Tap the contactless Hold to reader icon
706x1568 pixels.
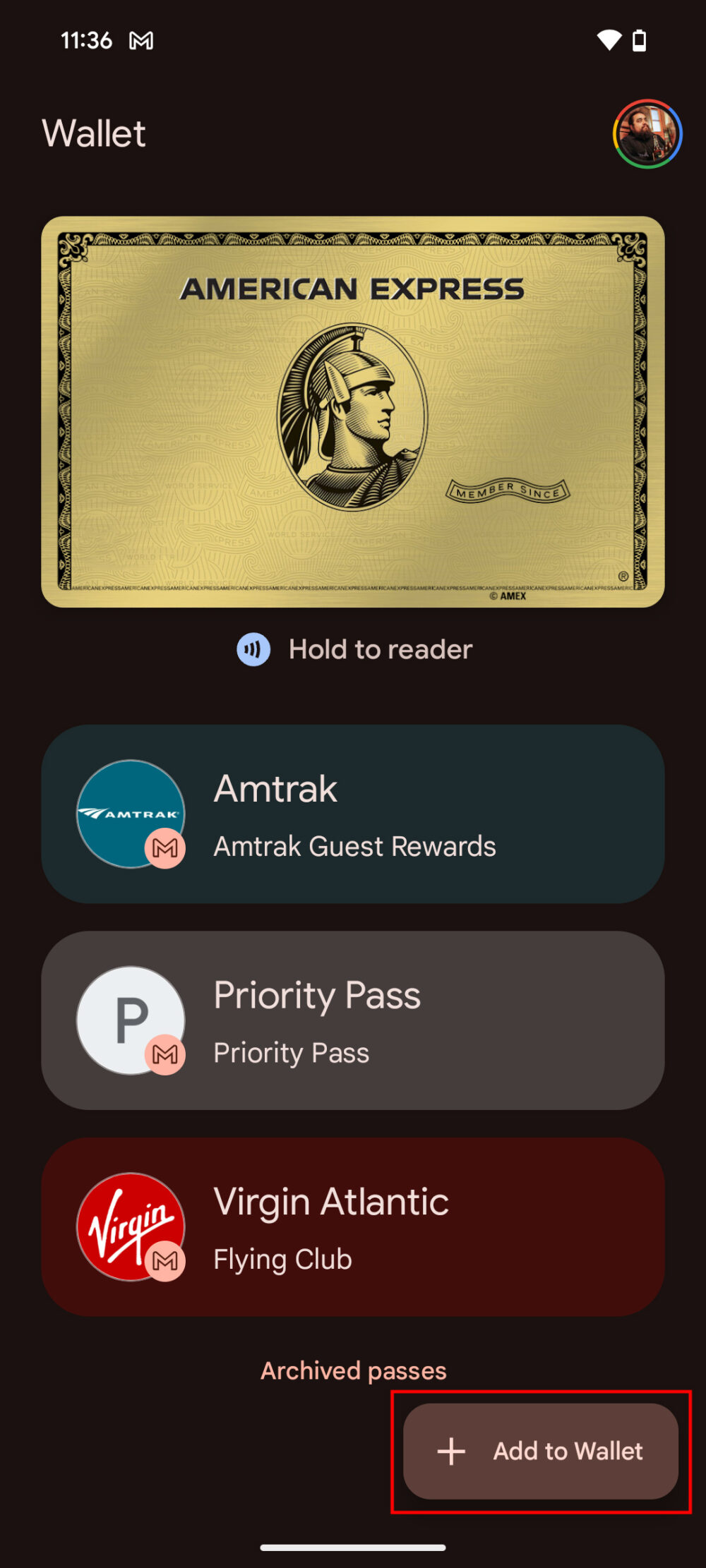coord(253,649)
